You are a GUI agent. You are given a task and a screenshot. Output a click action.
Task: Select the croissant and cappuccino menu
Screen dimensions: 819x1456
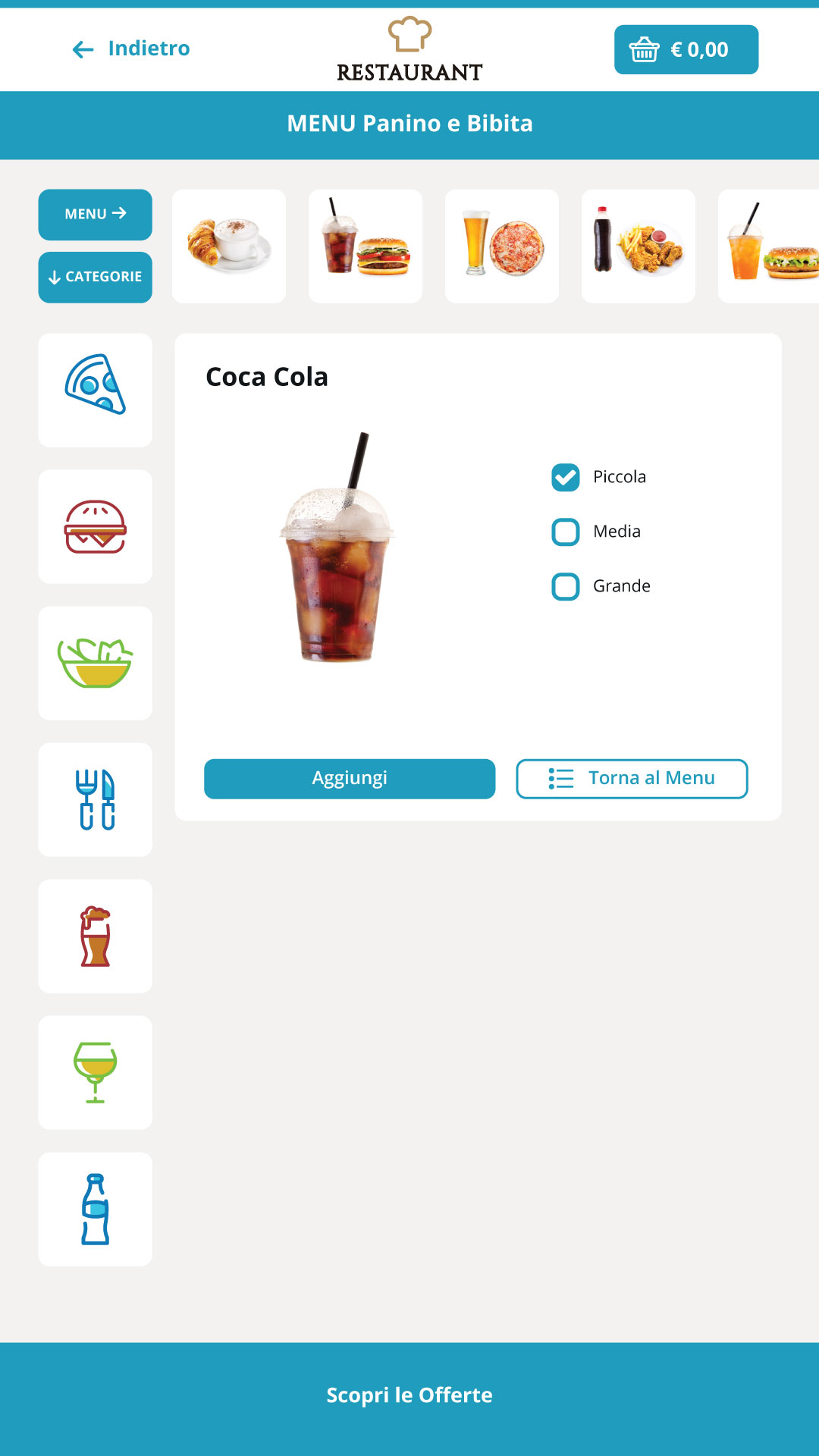[229, 246]
